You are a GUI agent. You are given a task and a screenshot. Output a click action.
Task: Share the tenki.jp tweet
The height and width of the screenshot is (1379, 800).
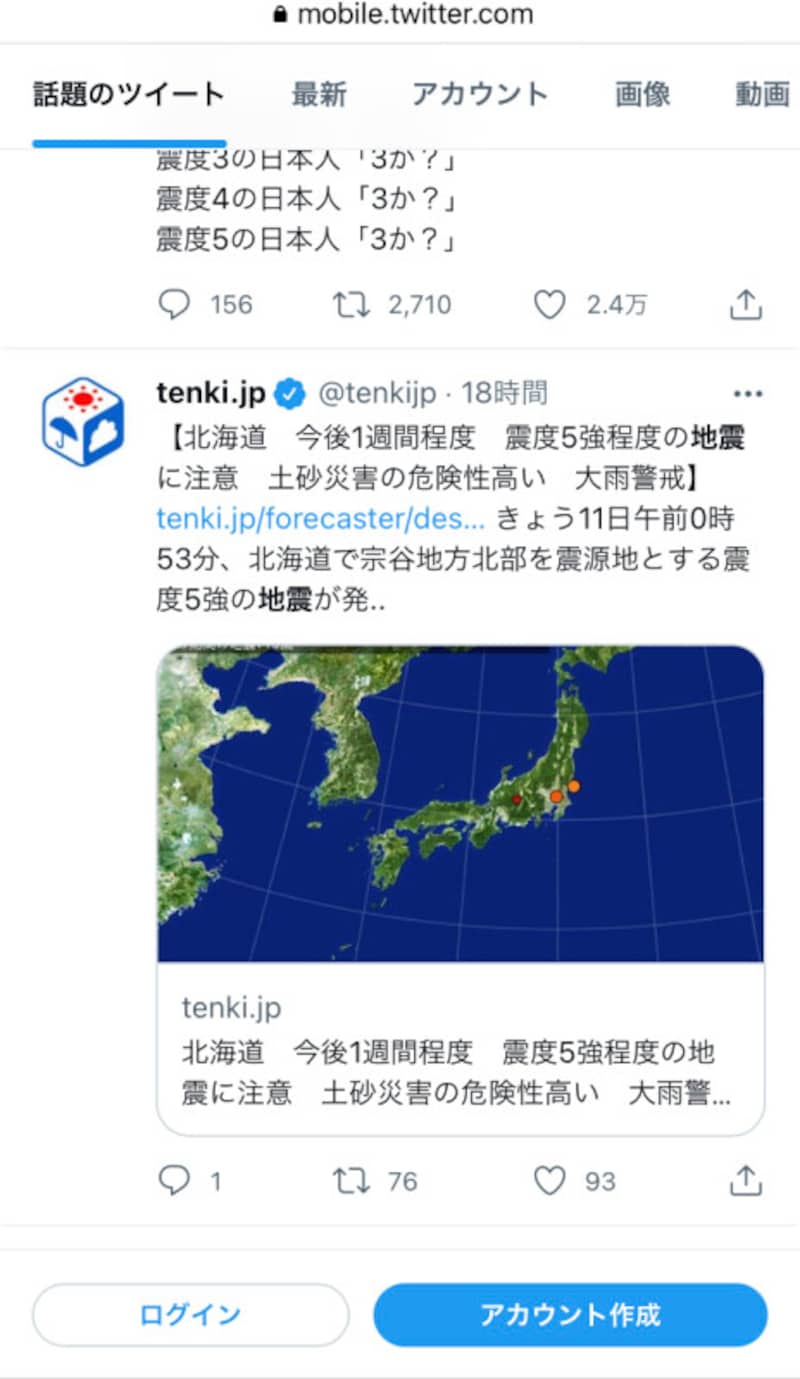point(746,1182)
